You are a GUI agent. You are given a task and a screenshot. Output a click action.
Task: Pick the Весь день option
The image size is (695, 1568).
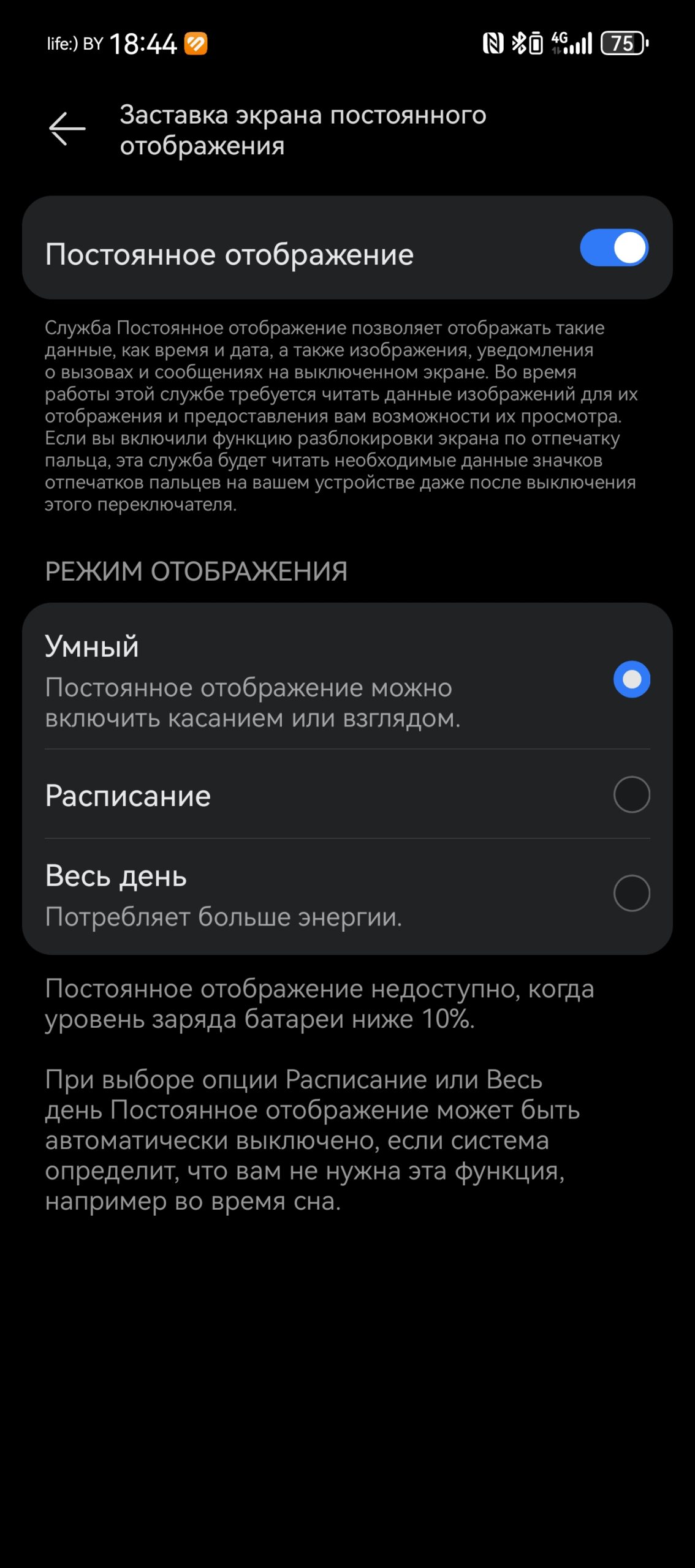tap(347, 894)
